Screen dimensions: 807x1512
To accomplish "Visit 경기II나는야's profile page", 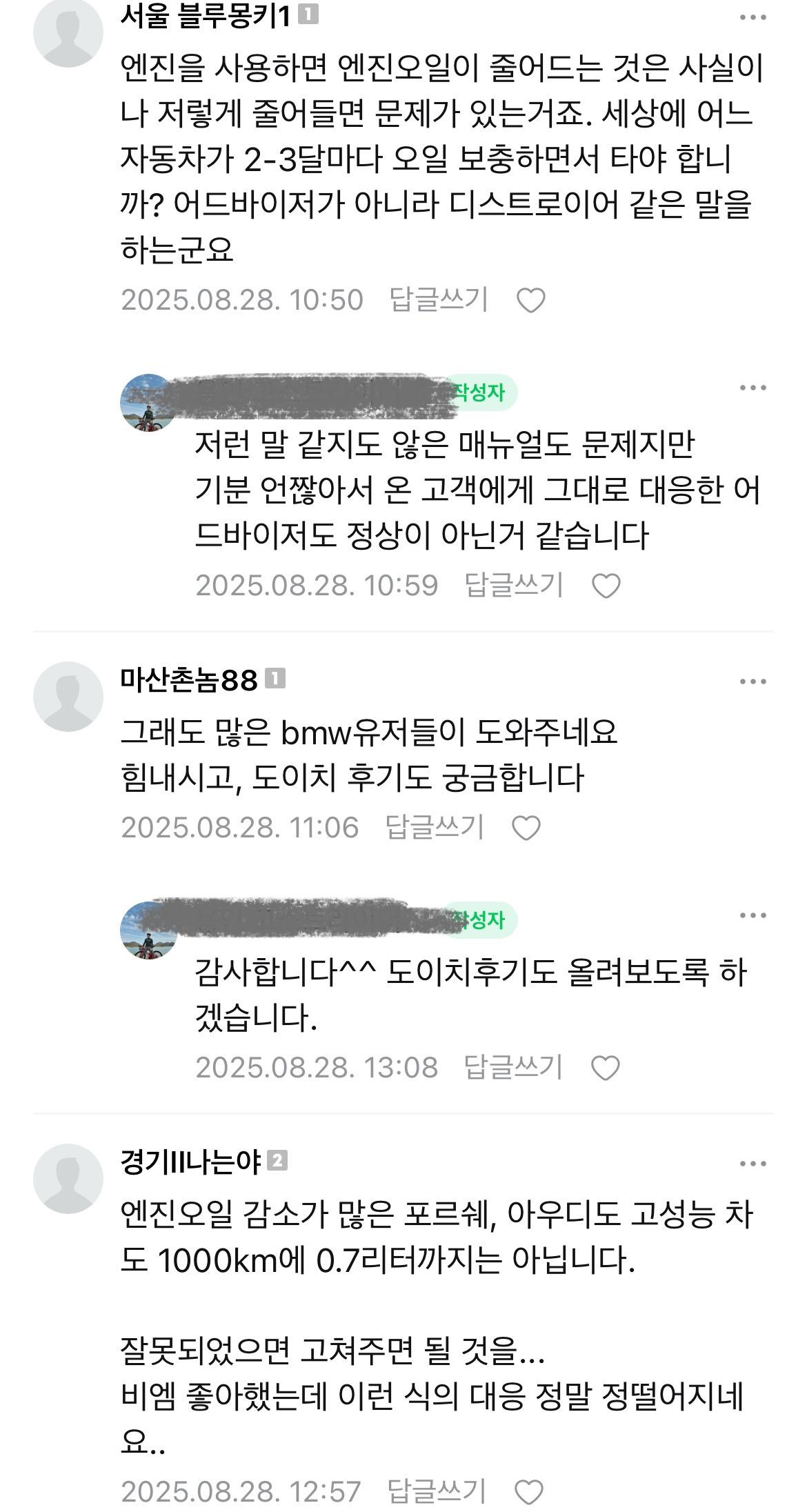I will pos(68,1178).
